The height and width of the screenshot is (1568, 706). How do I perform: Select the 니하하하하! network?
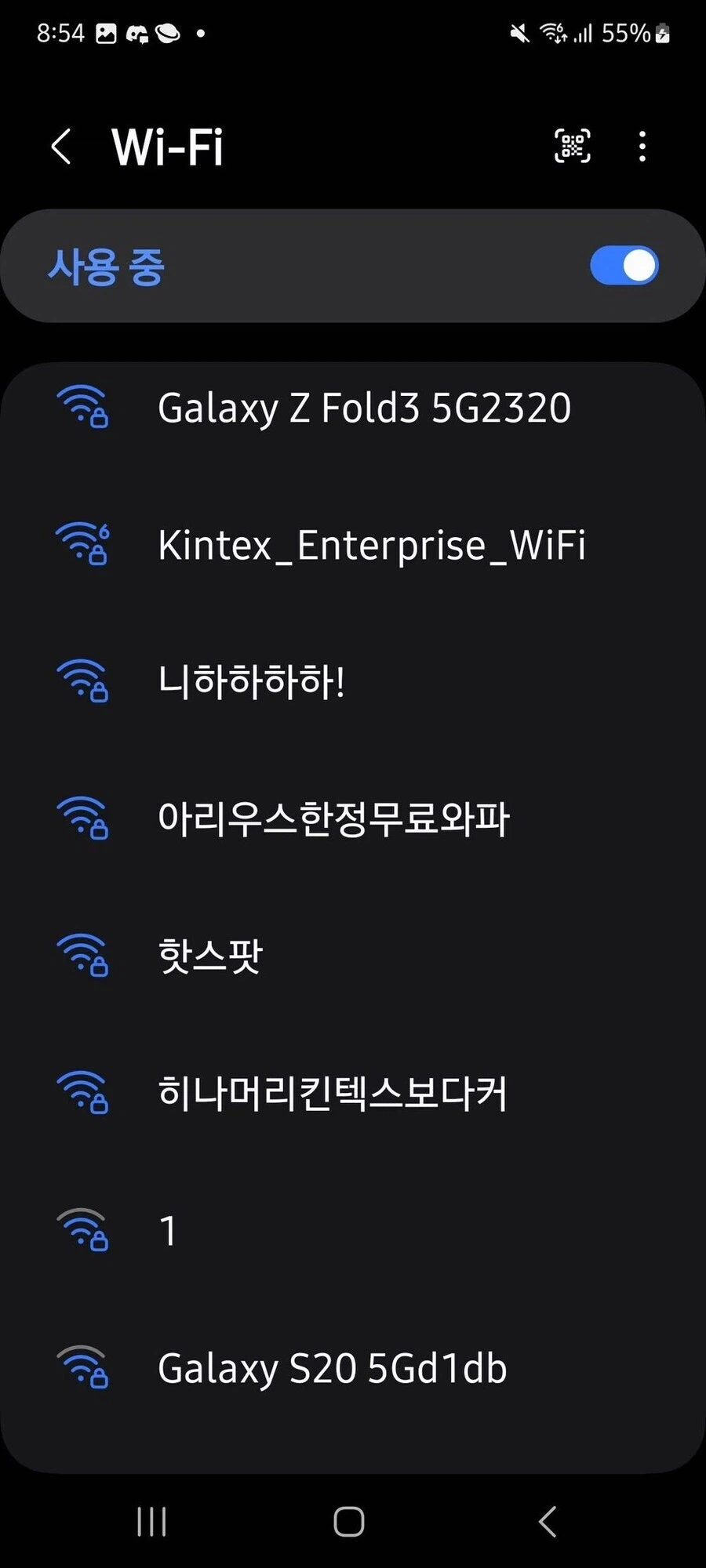pos(251,681)
